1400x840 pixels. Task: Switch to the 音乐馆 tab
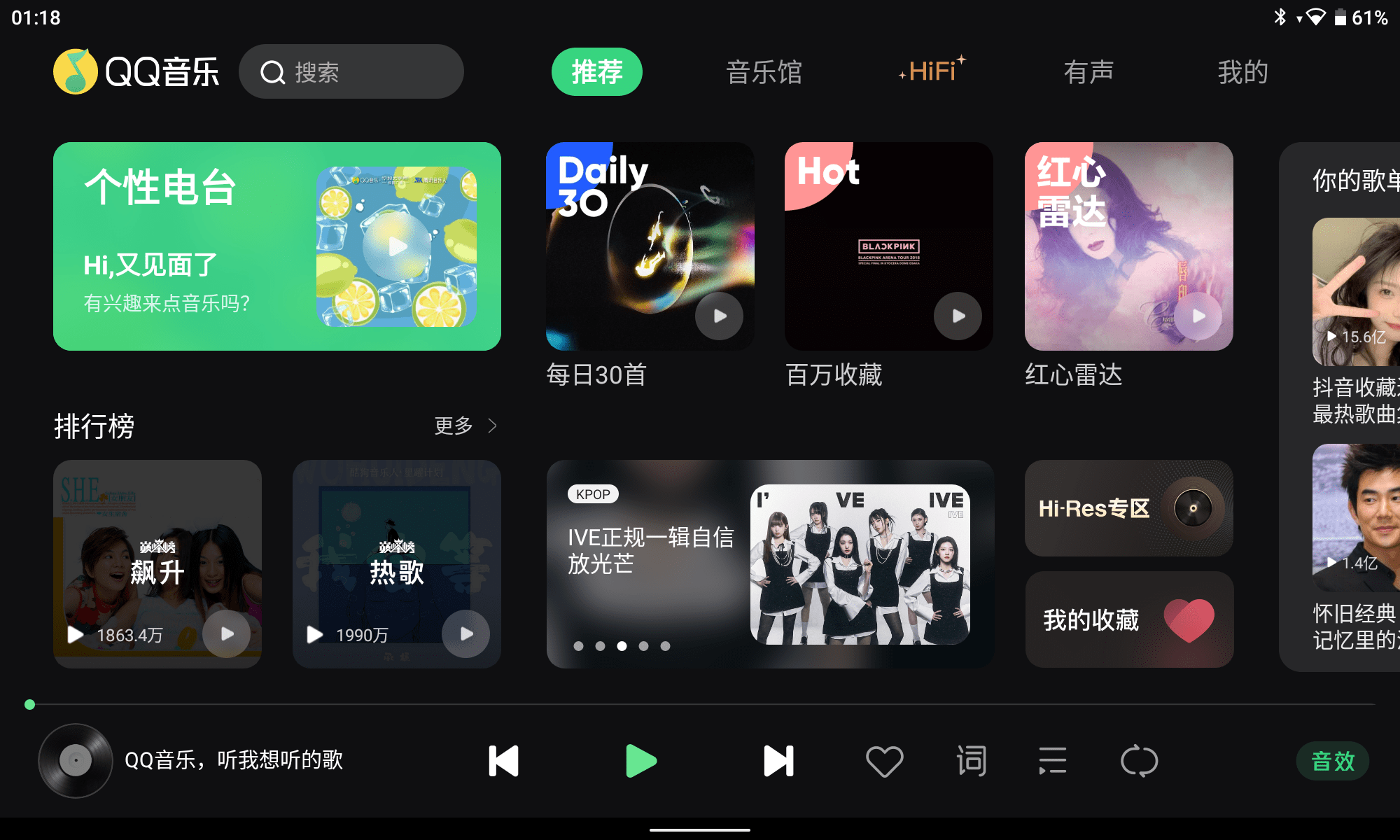click(764, 72)
